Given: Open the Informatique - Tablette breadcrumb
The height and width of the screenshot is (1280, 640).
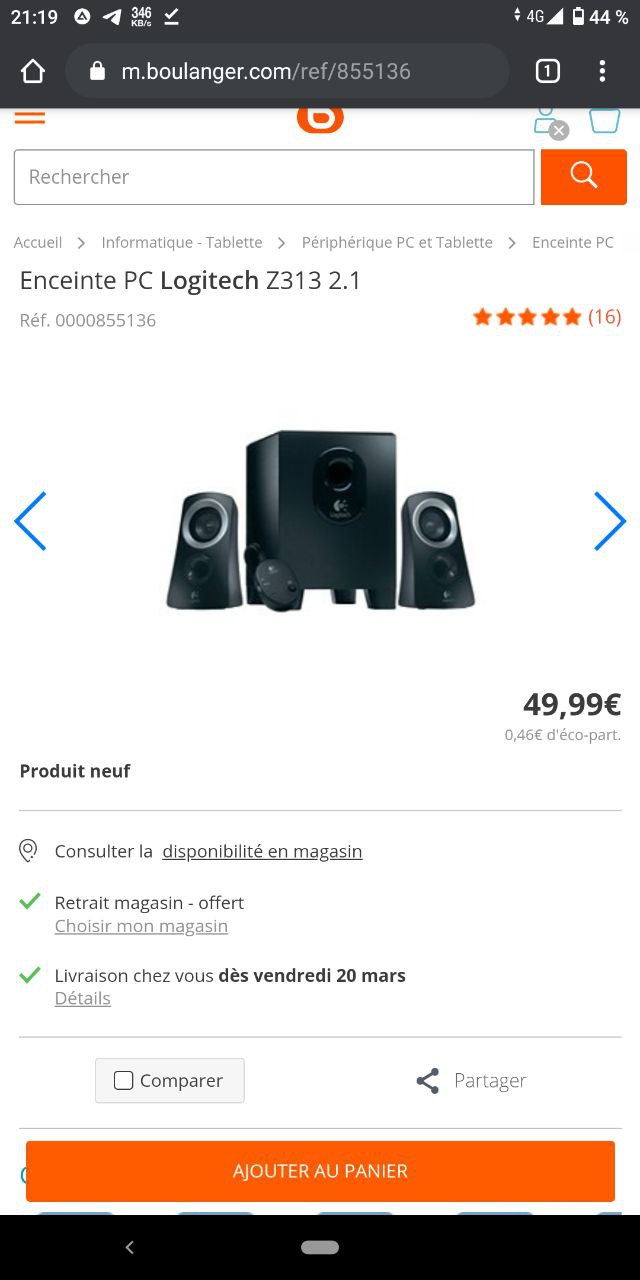Looking at the screenshot, I should [182, 242].
